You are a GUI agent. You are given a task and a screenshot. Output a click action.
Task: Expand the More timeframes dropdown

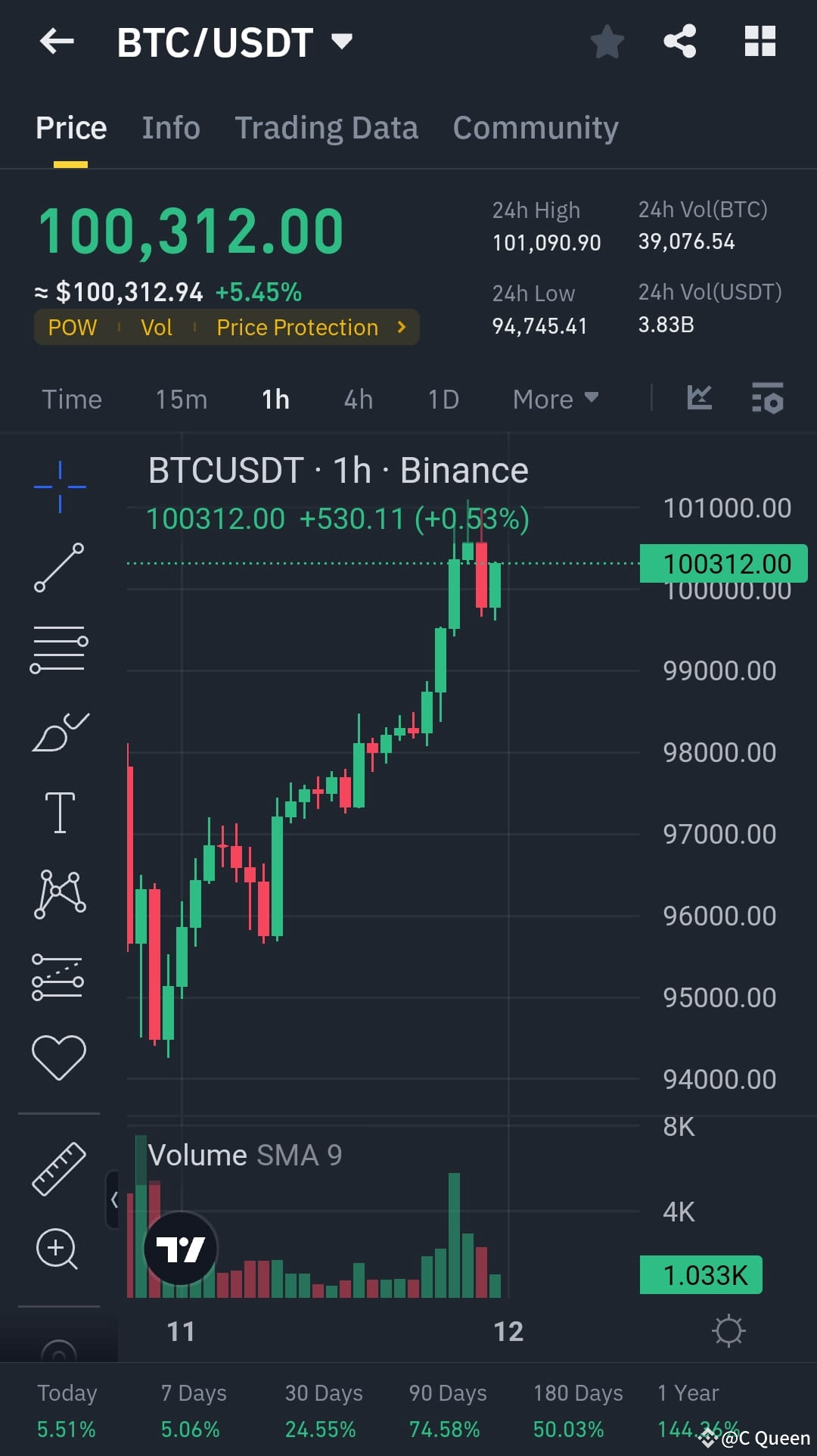click(x=555, y=399)
